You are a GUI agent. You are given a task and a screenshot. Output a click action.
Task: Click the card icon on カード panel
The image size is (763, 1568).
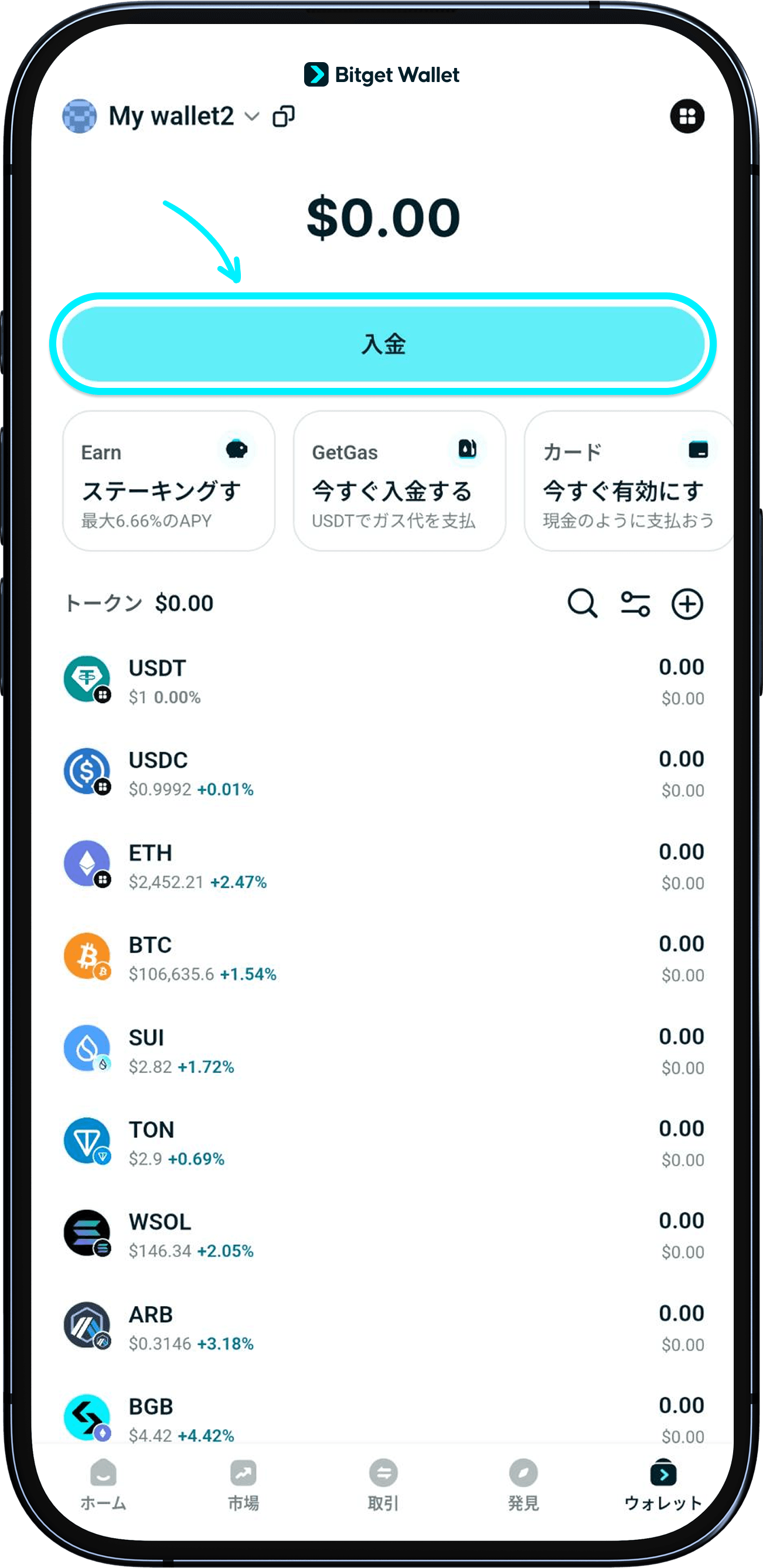pyautogui.click(x=698, y=449)
